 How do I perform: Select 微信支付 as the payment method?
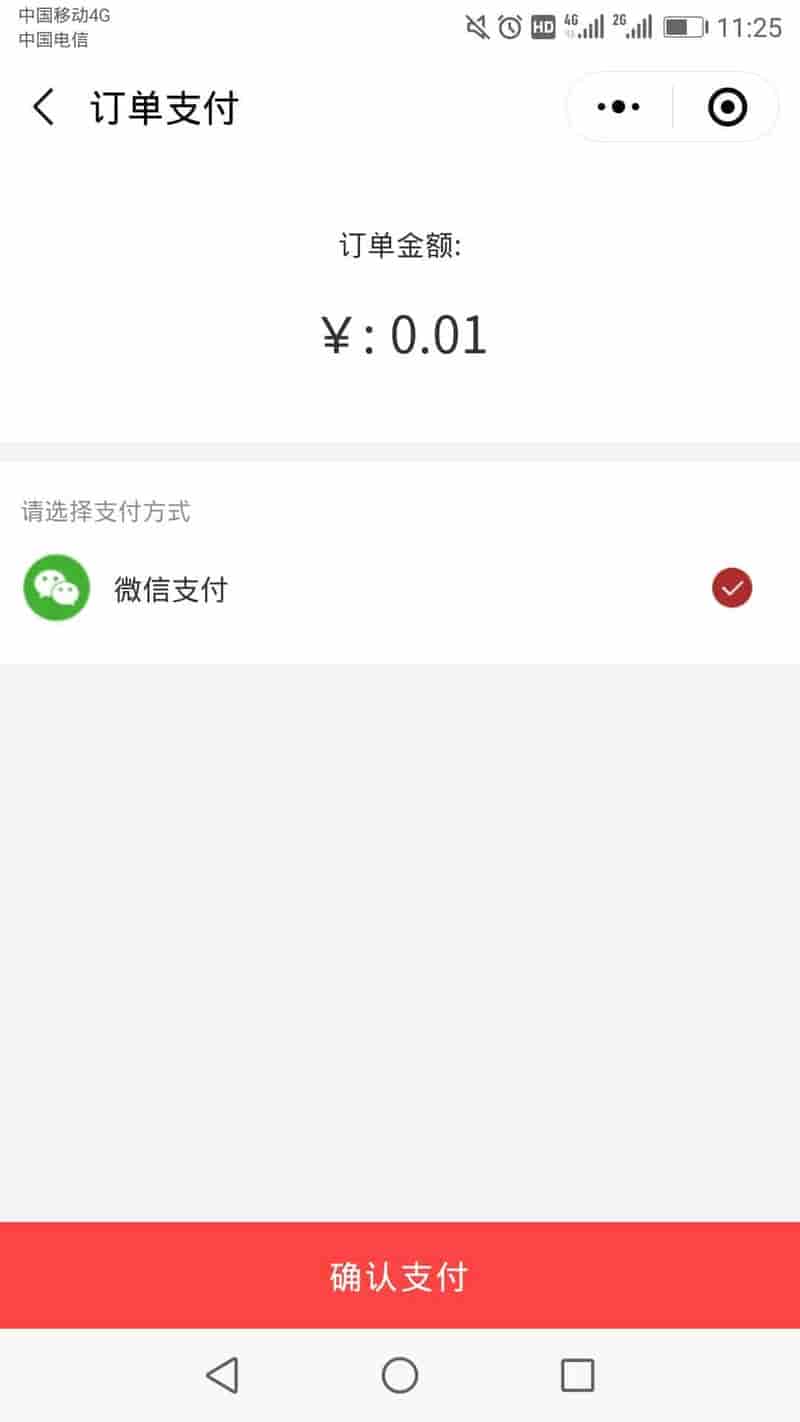[400, 588]
